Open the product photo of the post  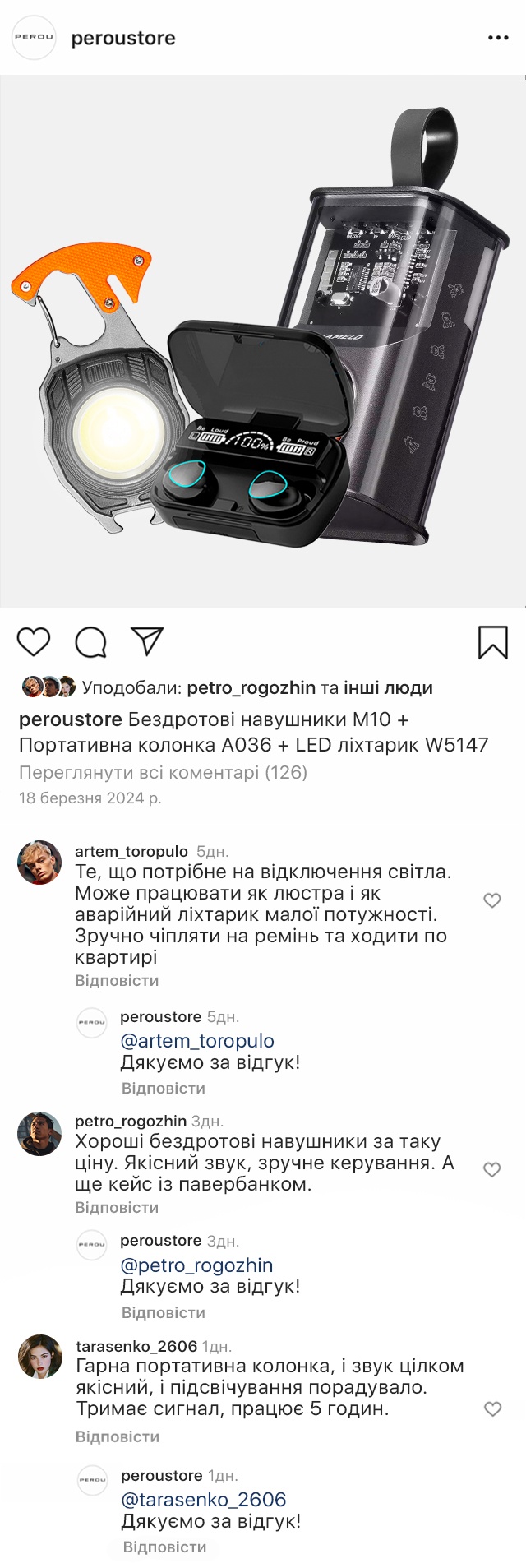coord(263,341)
